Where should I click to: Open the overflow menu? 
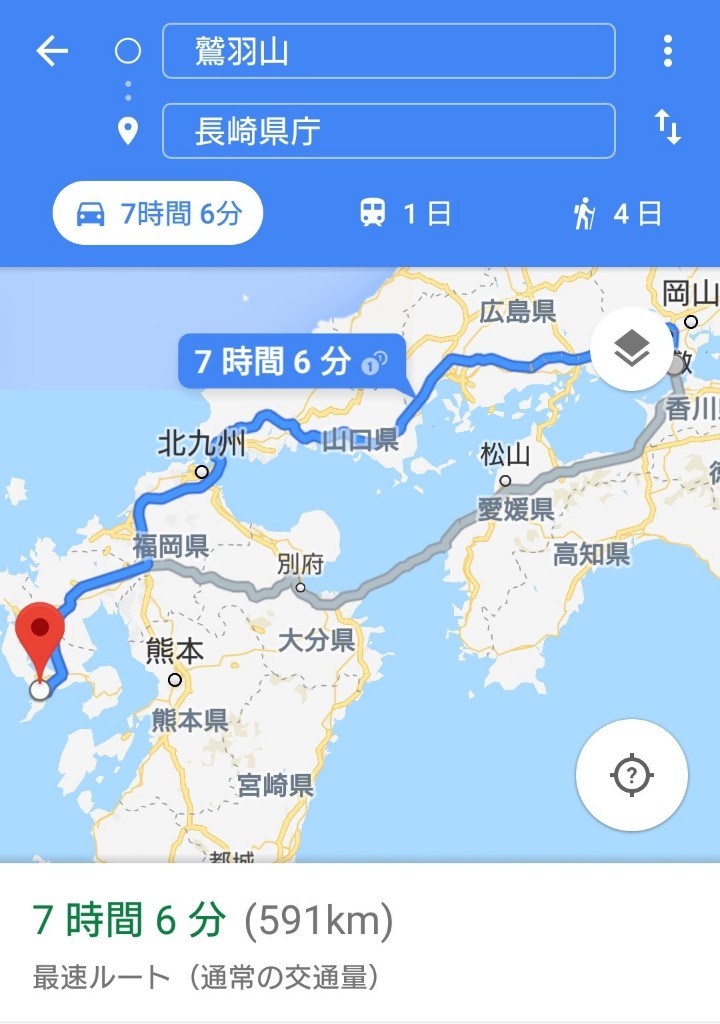[667, 51]
